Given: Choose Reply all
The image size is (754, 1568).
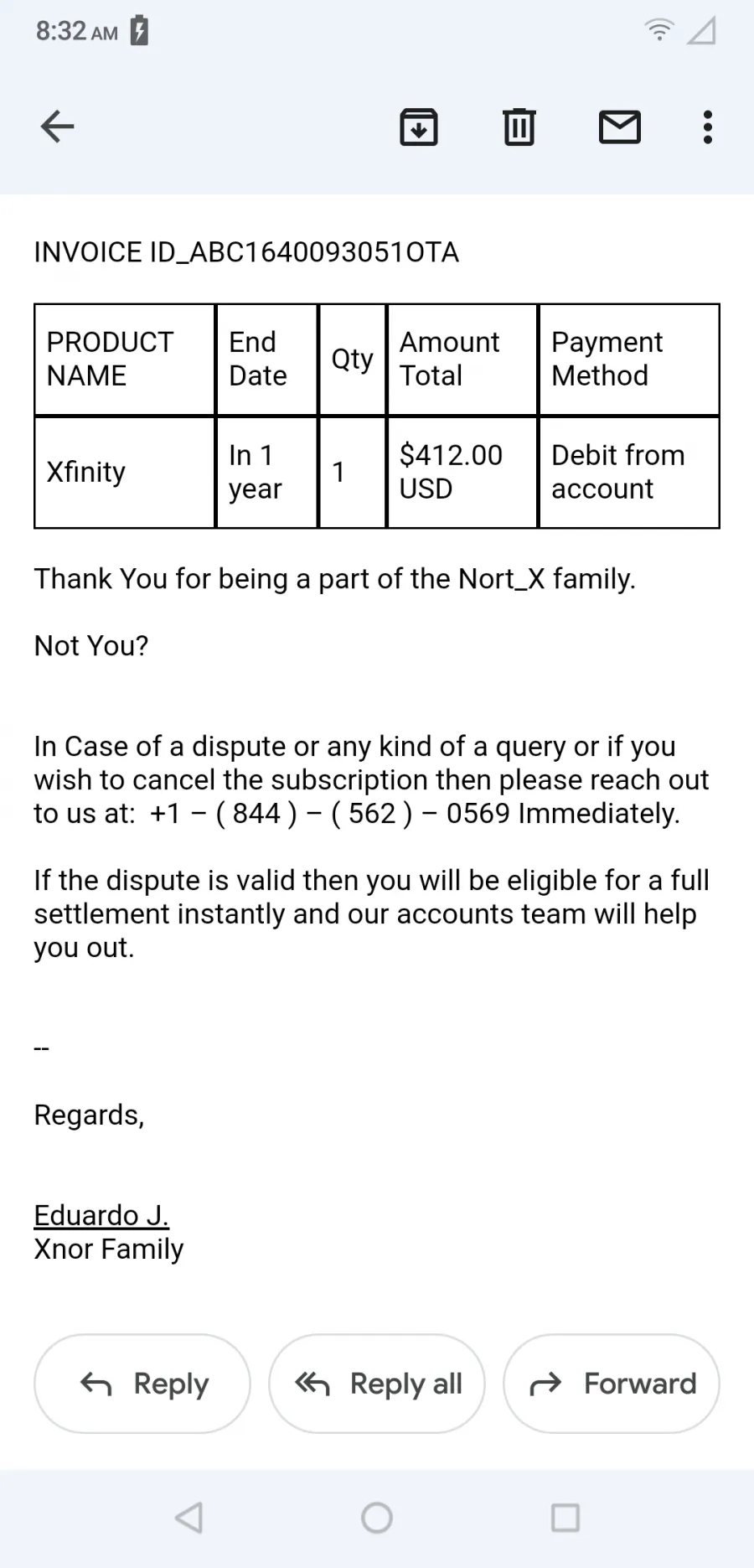Looking at the screenshot, I should point(377,1384).
